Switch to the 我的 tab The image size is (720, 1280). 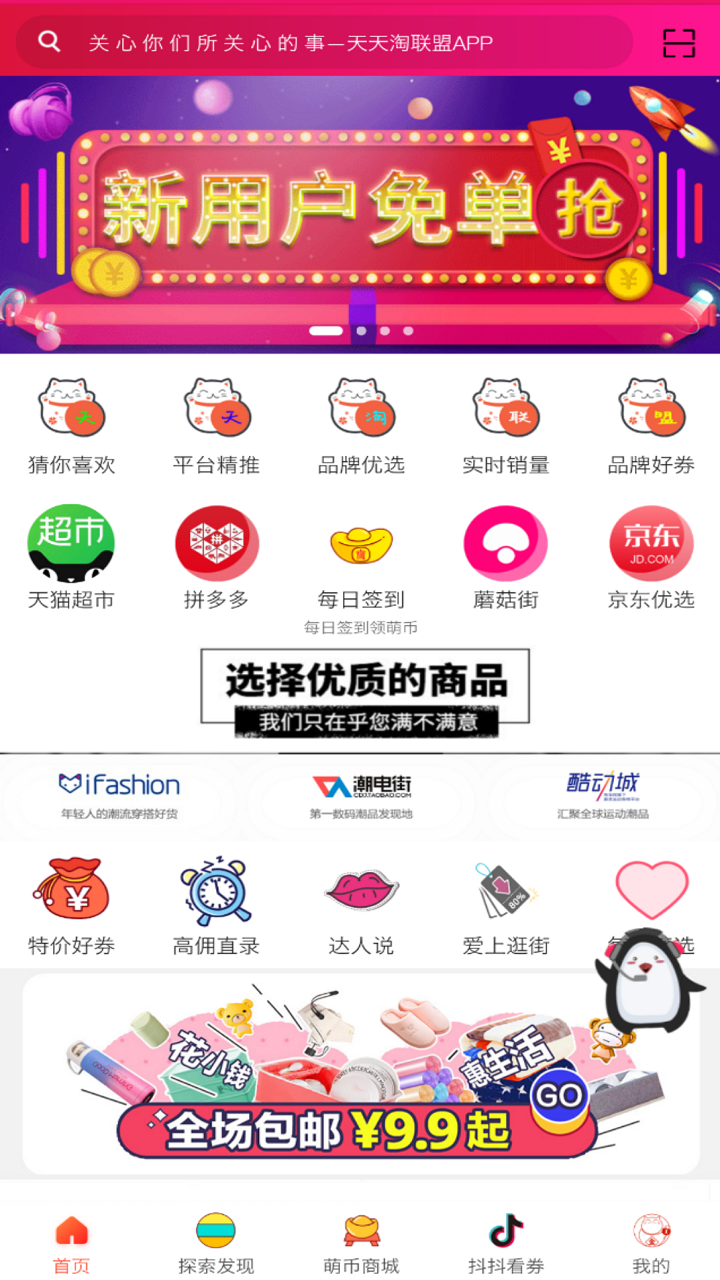[x=651, y=1243]
